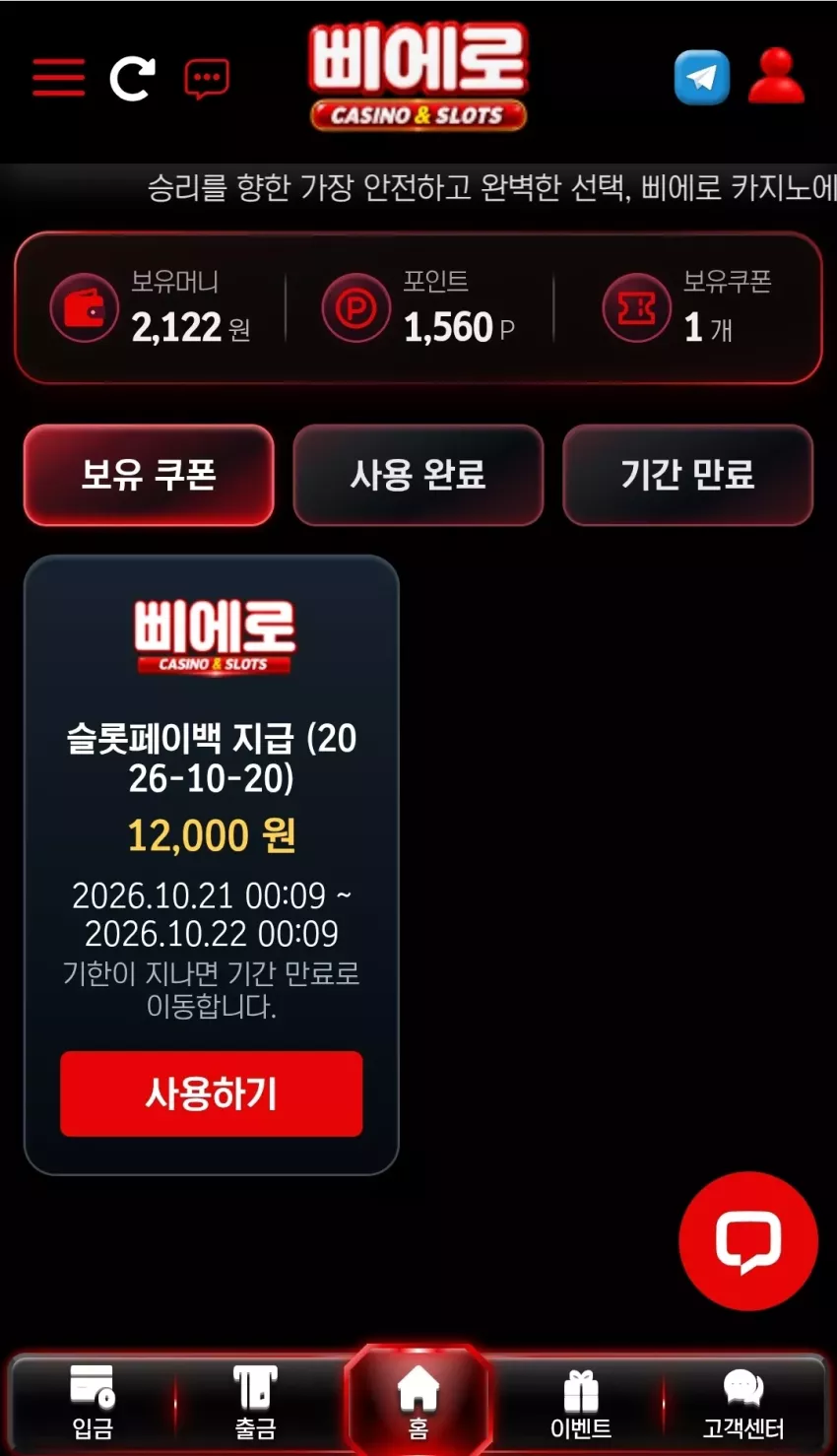Open the Telegram channel icon

point(702,77)
